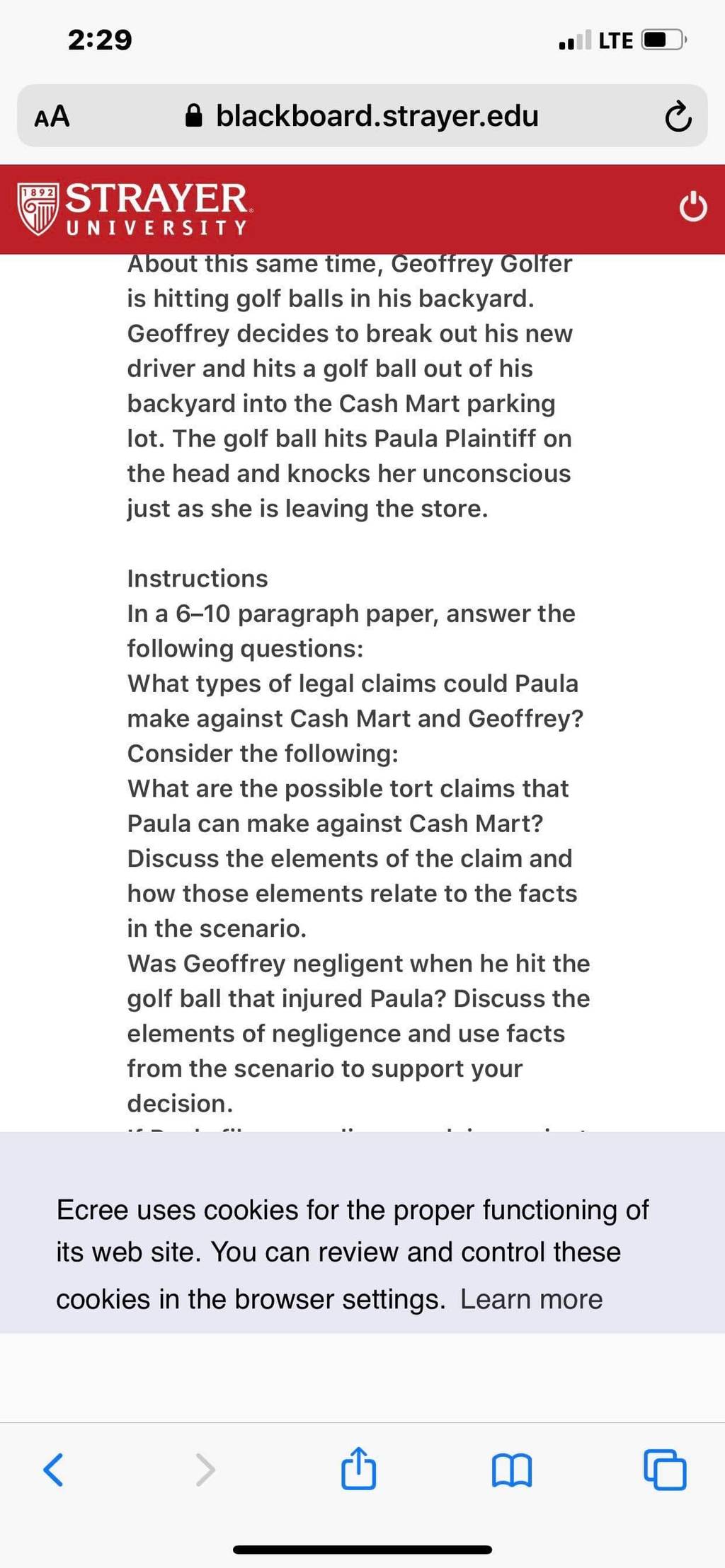Open the AA reader and text size menu
725x1568 pixels.
point(52,116)
